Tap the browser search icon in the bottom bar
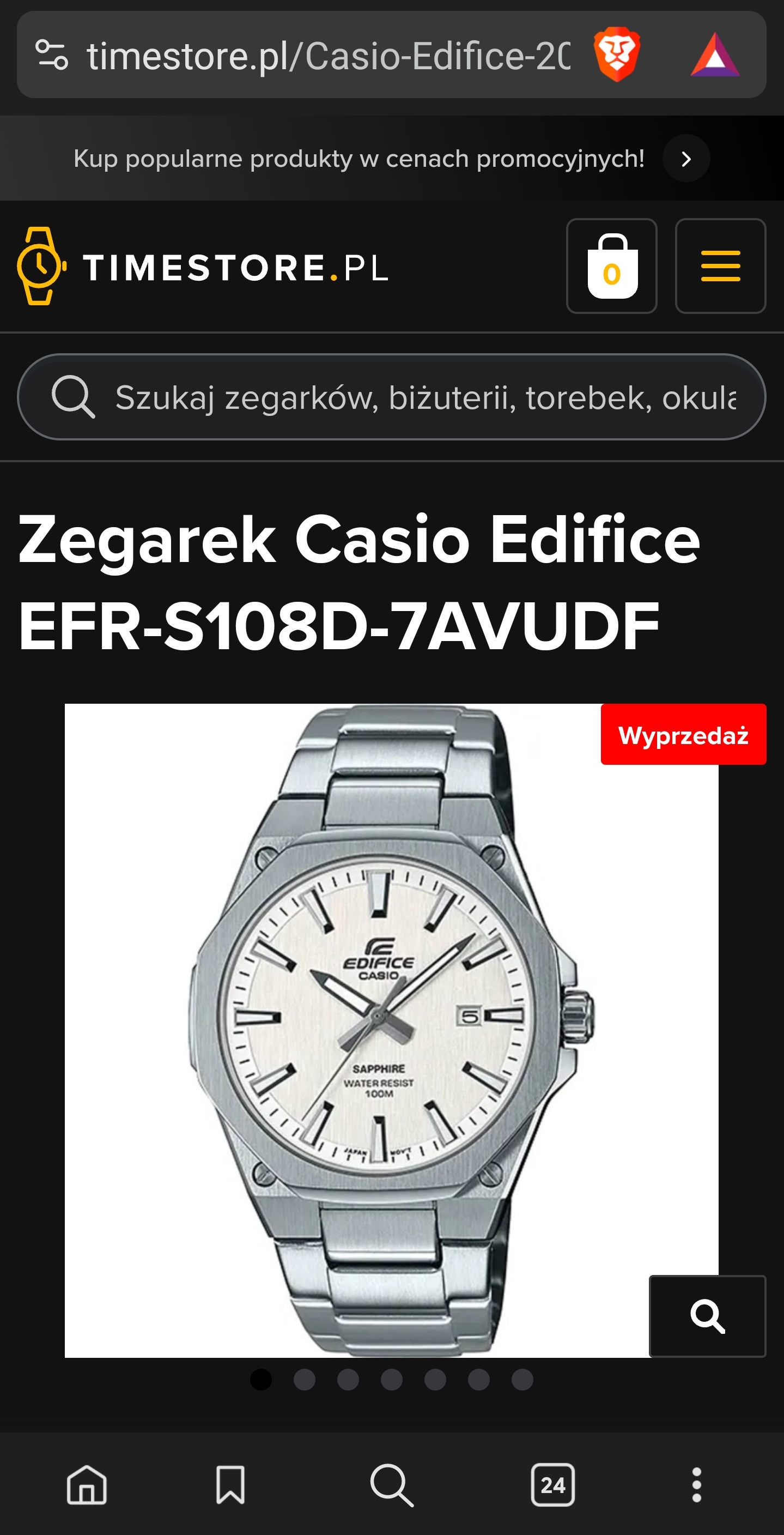The image size is (784, 1535). [x=391, y=1485]
